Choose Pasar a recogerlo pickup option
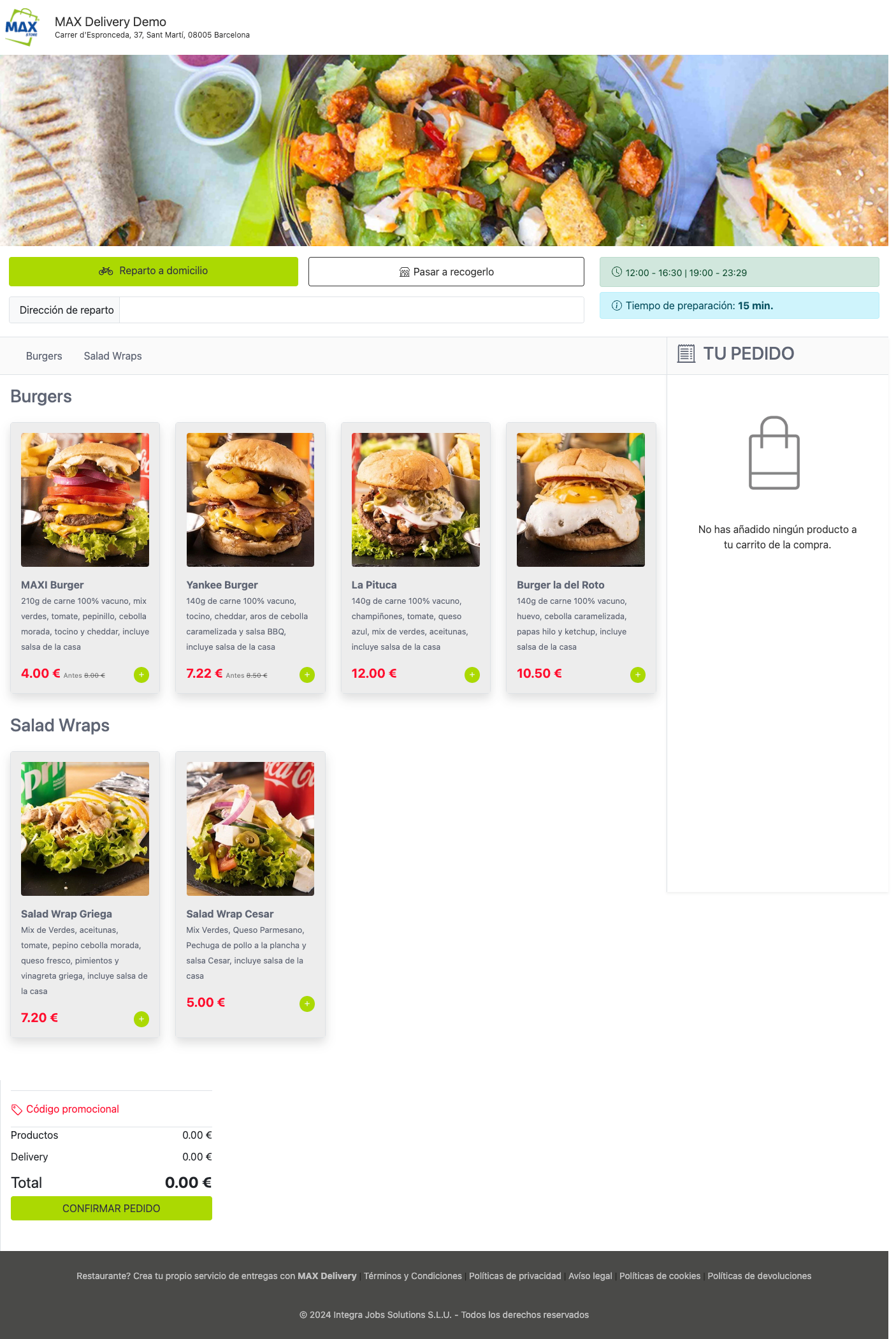The image size is (896, 1339). pos(446,272)
